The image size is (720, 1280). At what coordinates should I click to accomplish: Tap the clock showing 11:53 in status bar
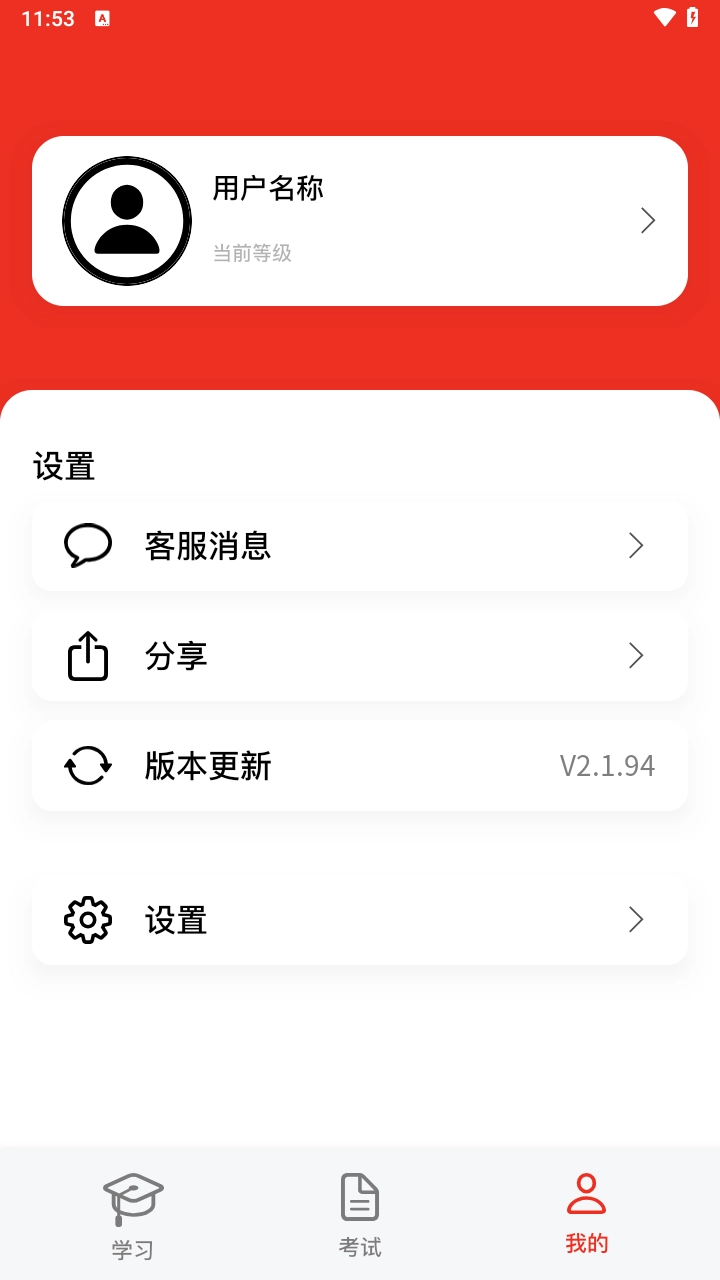click(x=49, y=17)
